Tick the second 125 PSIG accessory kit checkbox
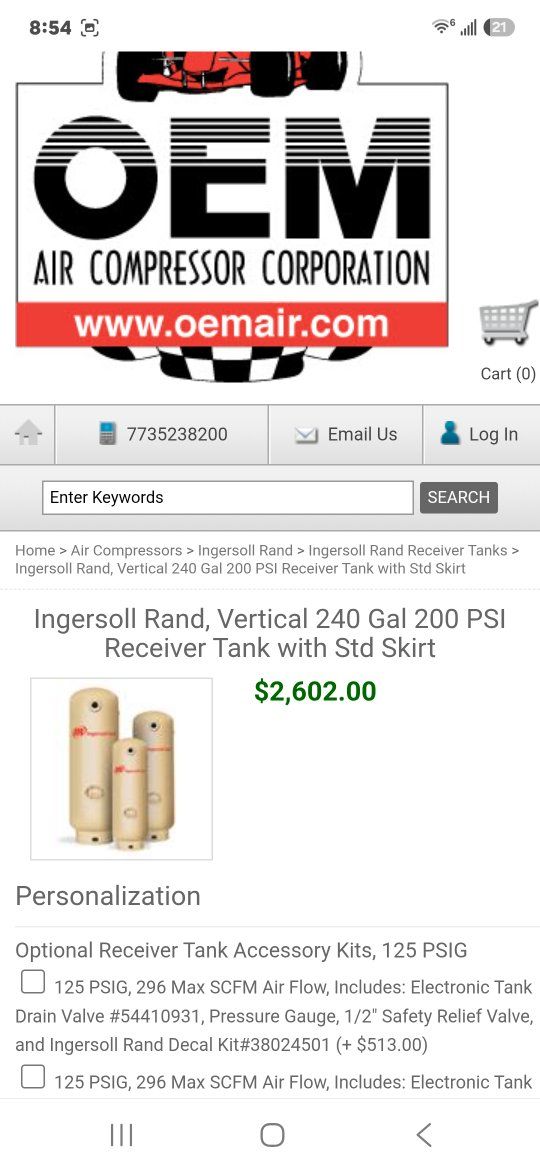The width and height of the screenshot is (540, 1170). [x=33, y=1077]
